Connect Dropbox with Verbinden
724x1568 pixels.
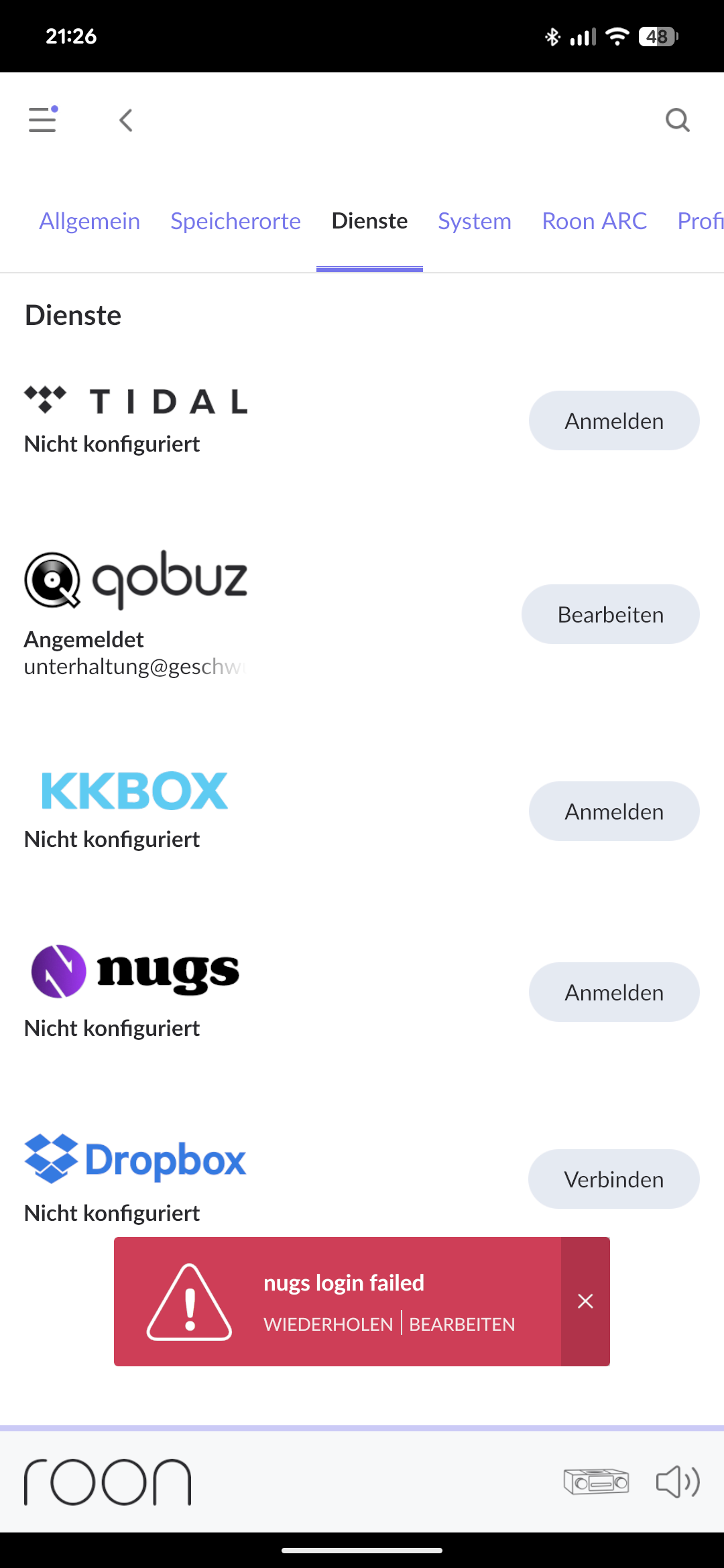pyautogui.click(x=613, y=1179)
